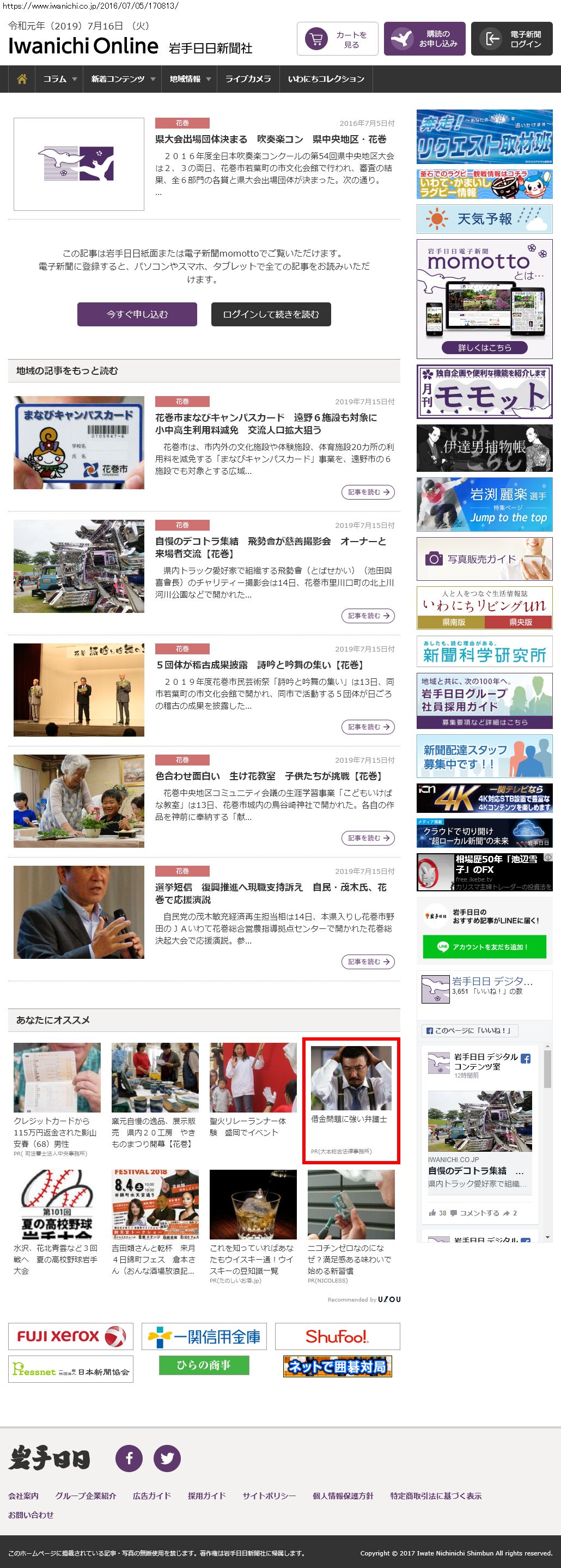The image size is (561, 1568).
Task: Open the Twitter icon in footer
Action: tap(167, 1458)
